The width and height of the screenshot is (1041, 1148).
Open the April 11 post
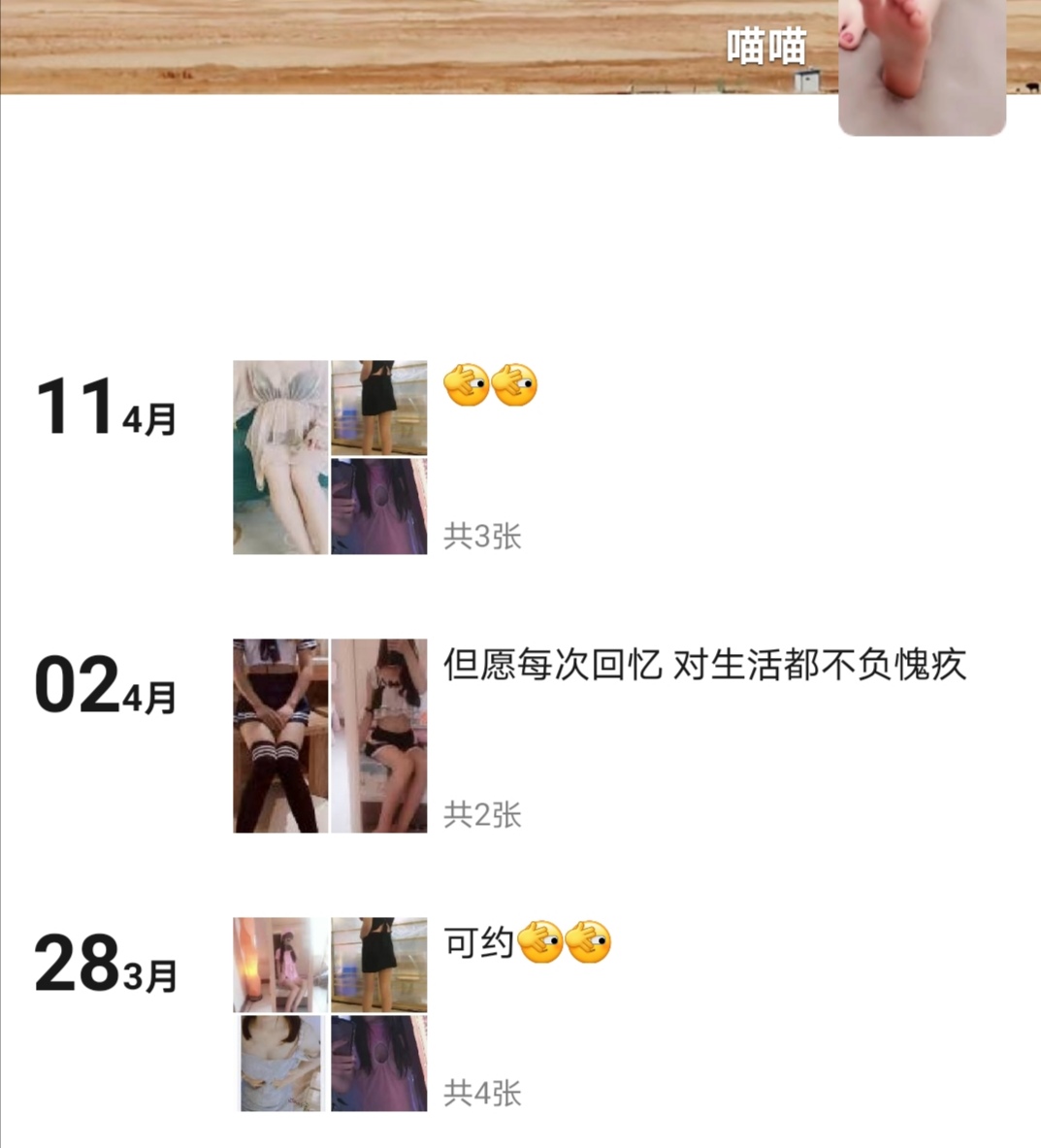pyautogui.click(x=328, y=456)
